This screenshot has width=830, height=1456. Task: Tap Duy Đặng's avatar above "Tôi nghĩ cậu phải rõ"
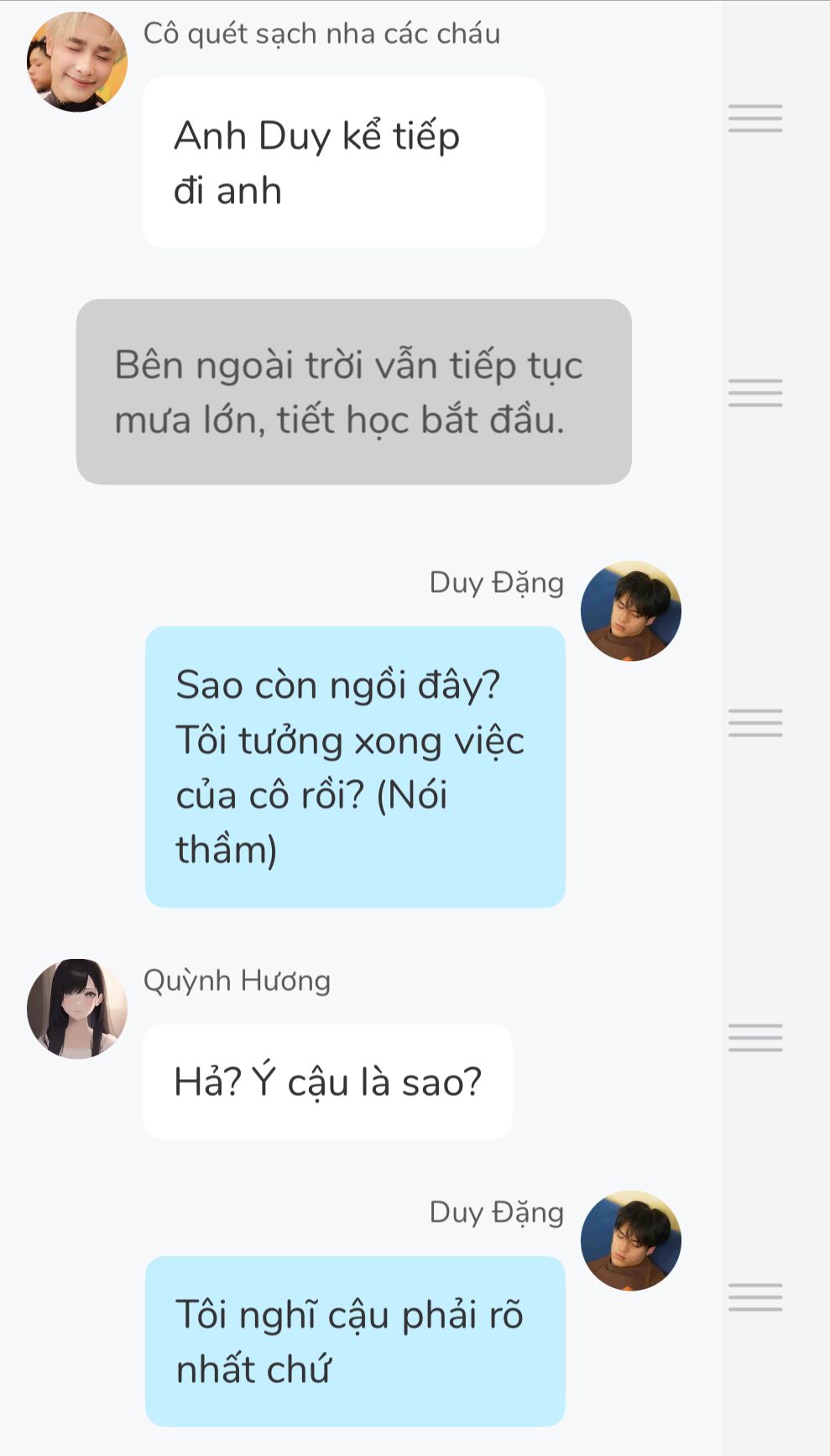coord(631,1241)
